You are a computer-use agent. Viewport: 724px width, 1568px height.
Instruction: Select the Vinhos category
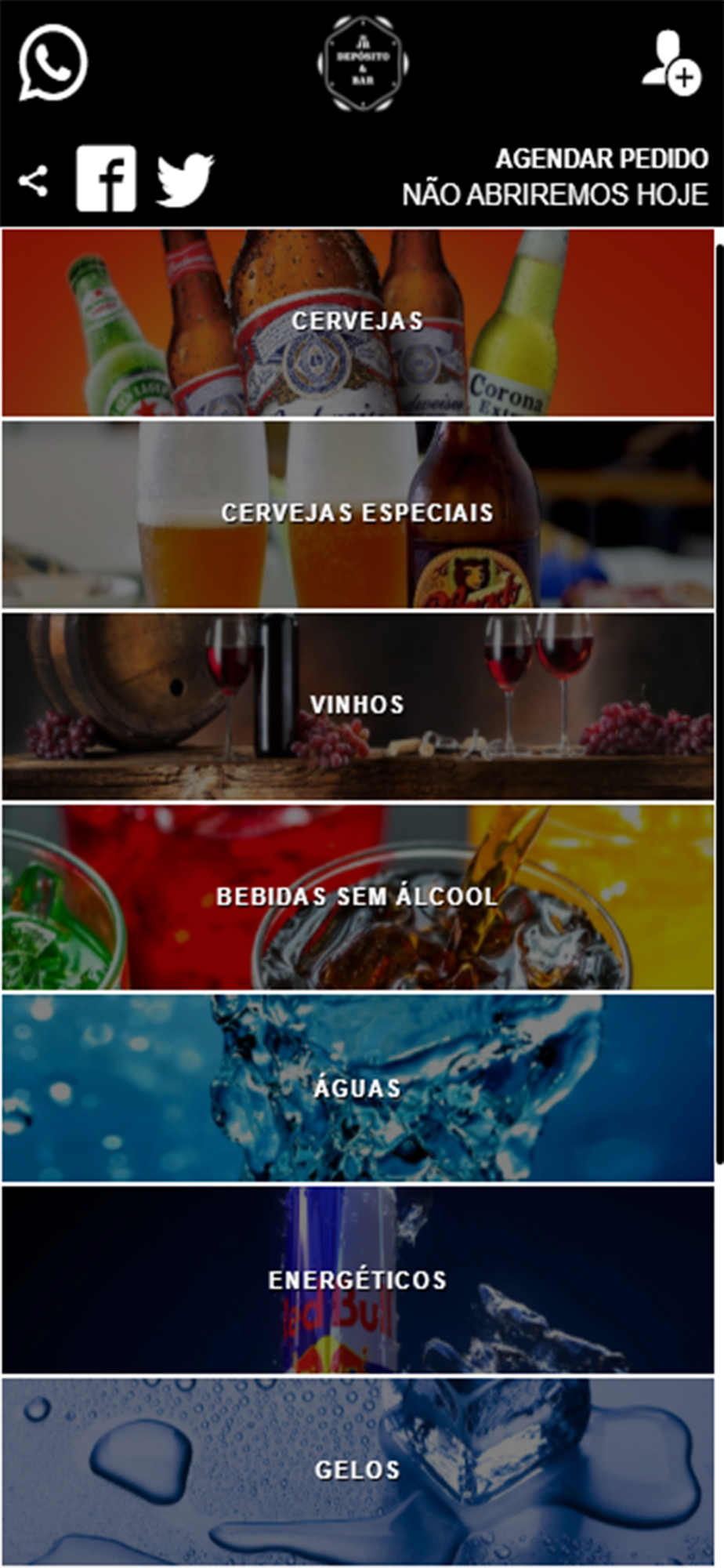tap(357, 706)
